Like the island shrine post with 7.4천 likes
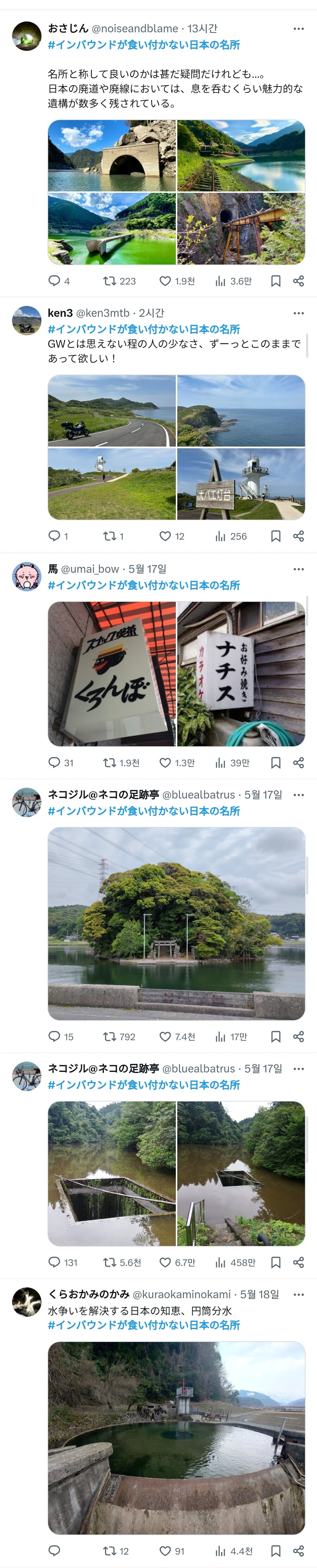The height and width of the screenshot is (1568, 317). click(165, 1037)
